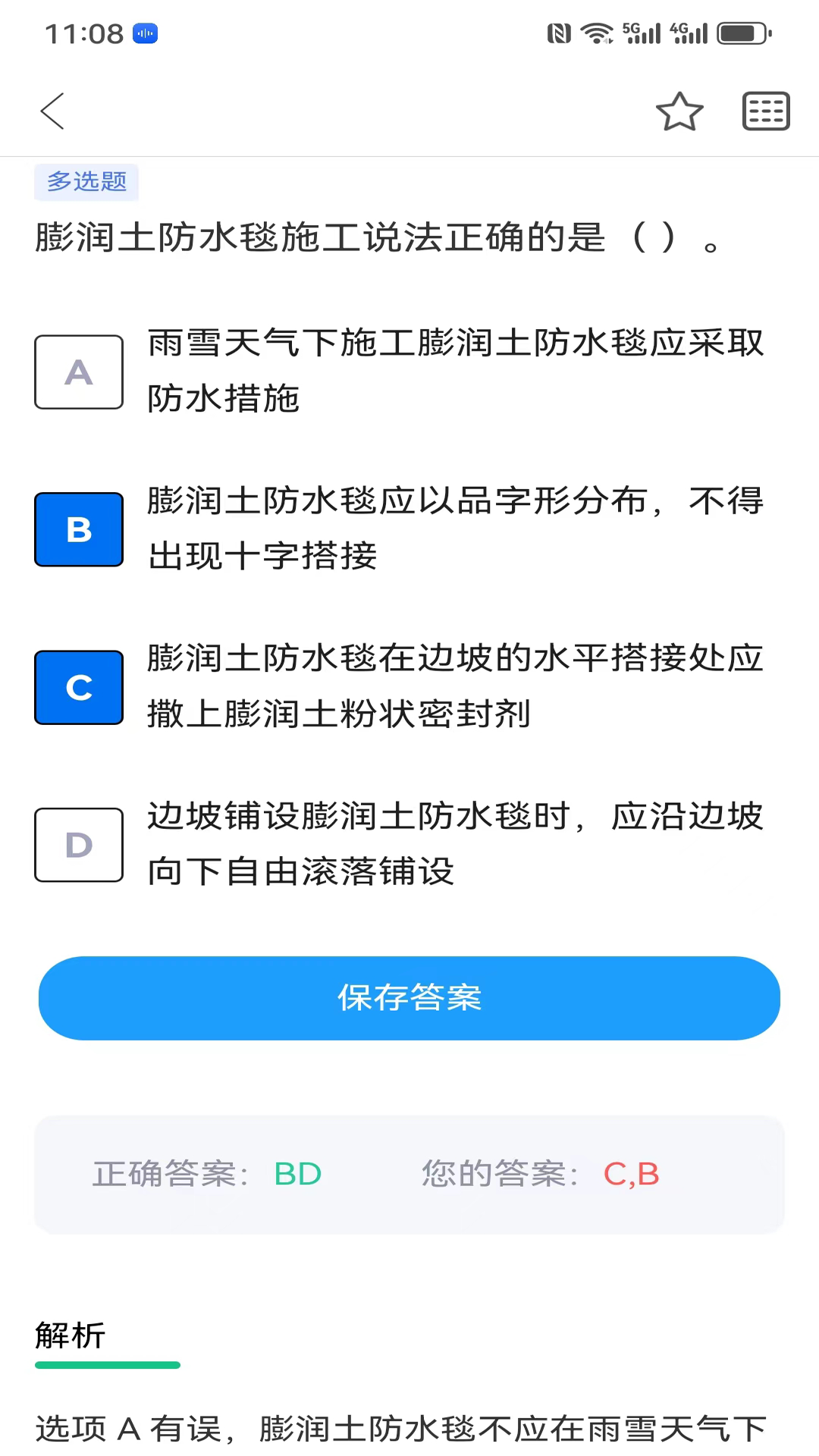This screenshot has width=819, height=1456.
Task: Tap your answer C,B shown in red
Action: [630, 1173]
